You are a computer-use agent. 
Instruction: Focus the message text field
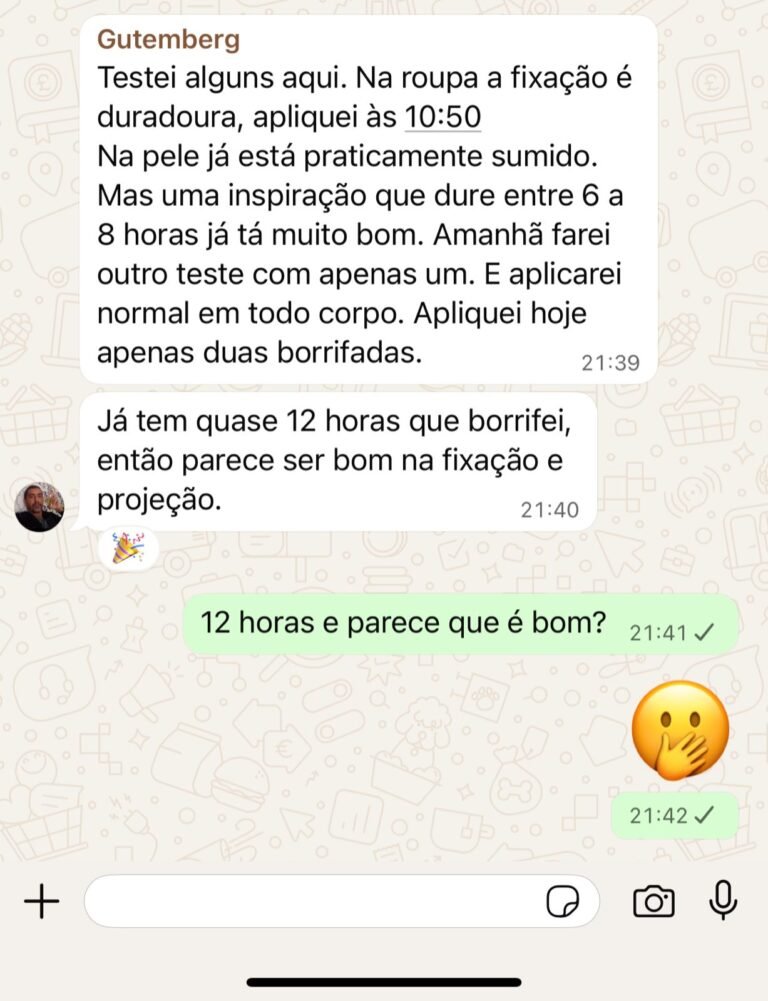pos(310,902)
